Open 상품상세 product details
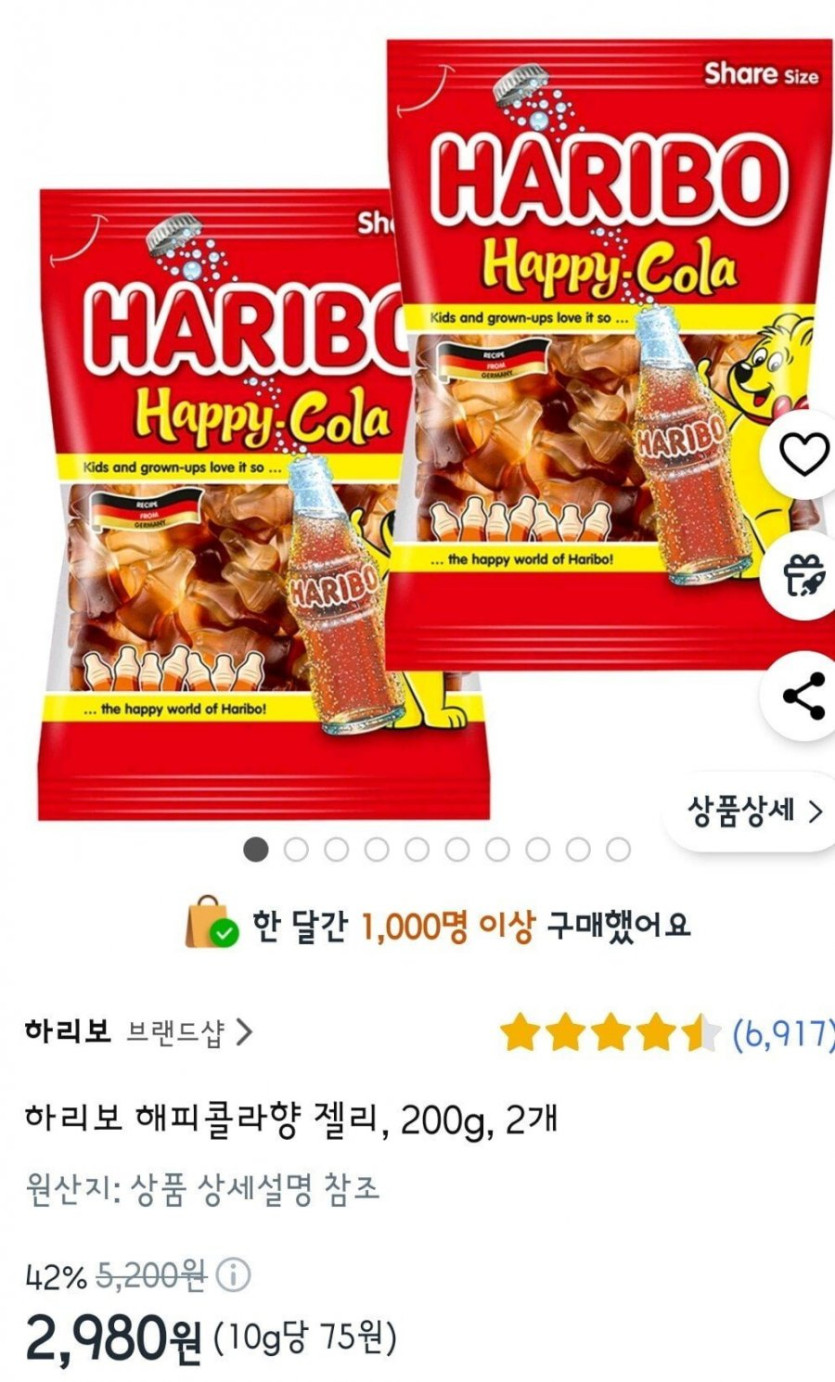The image size is (835, 1382). 754,810
